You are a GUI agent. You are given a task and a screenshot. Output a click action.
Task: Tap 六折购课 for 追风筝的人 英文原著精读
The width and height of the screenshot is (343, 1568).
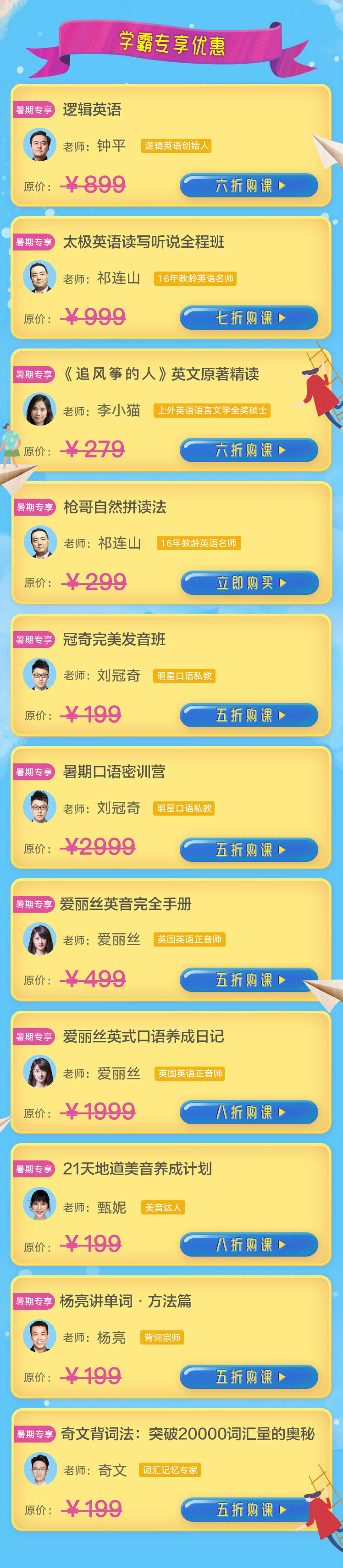[x=249, y=450]
